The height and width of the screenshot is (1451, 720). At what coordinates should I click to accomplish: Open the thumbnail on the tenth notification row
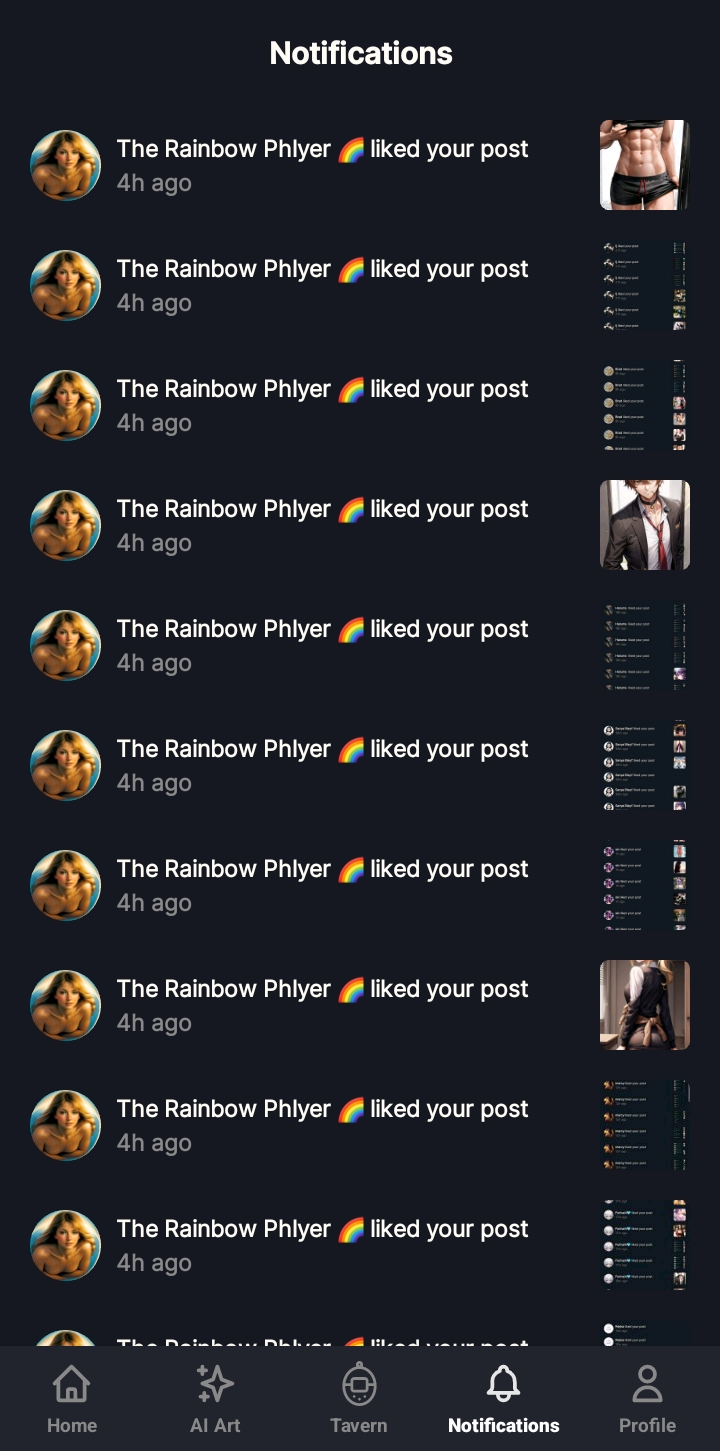[644, 1245]
